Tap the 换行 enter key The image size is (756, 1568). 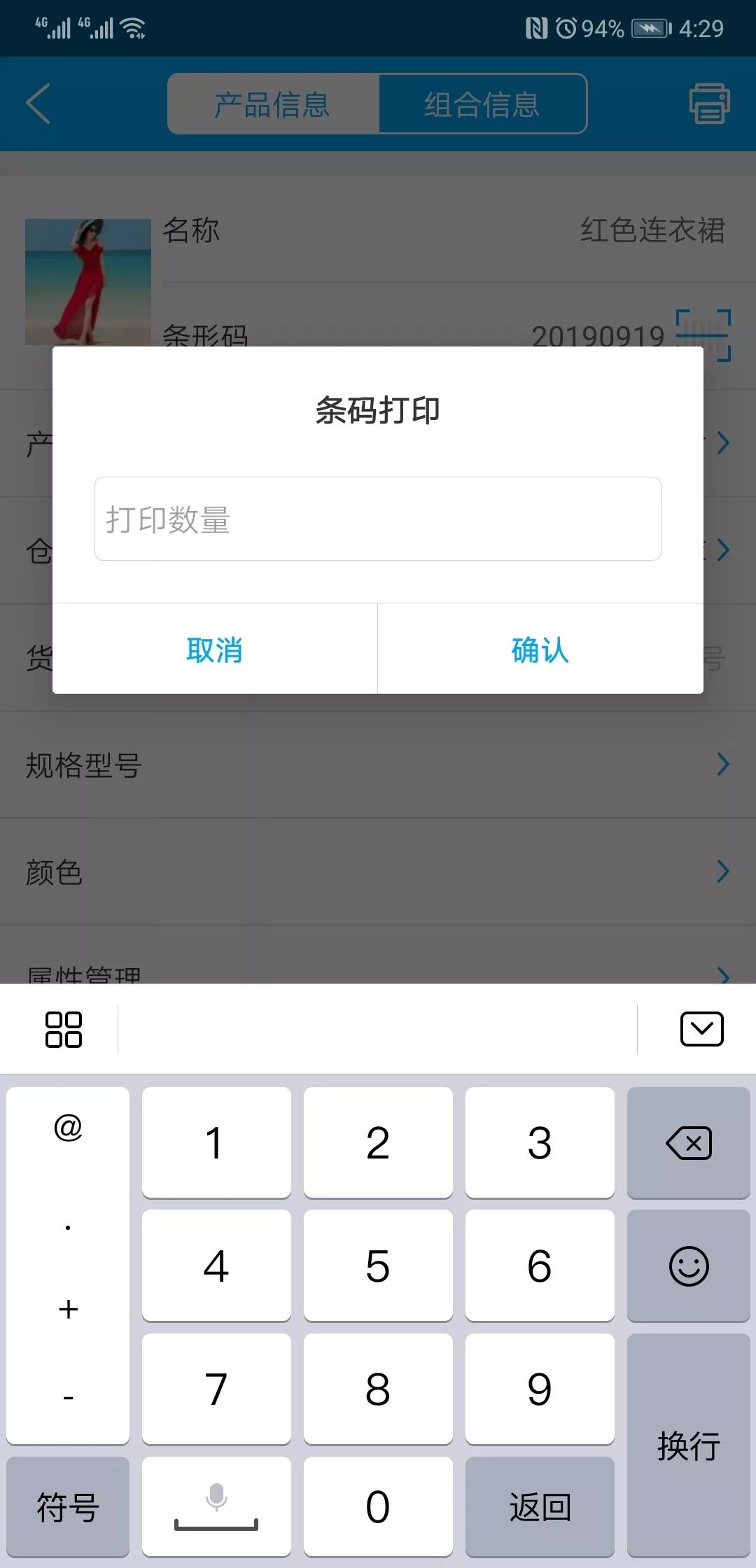[x=688, y=1445]
